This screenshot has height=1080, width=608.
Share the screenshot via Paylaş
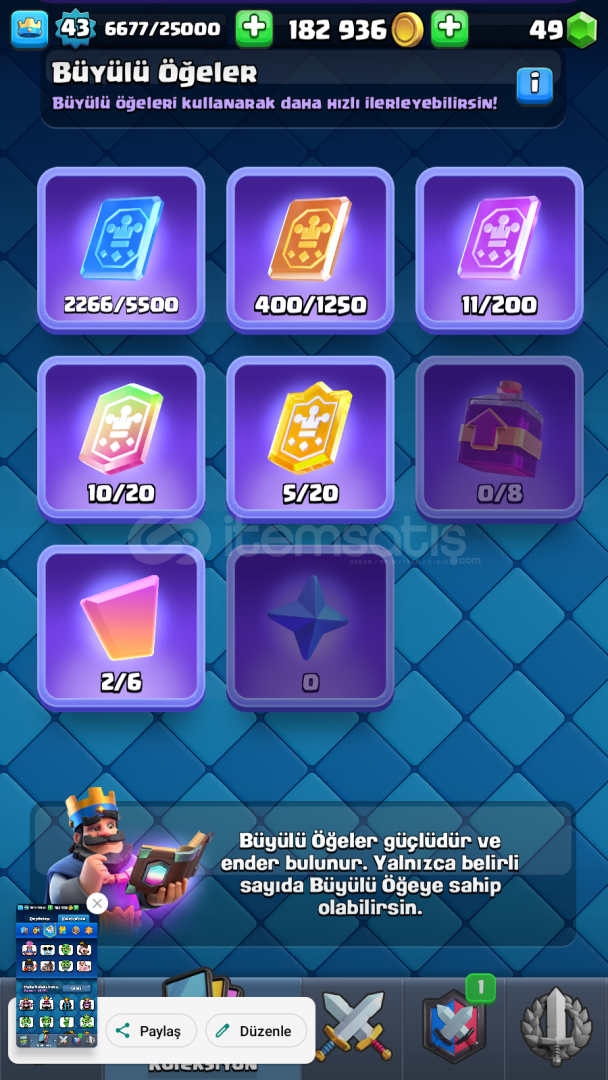[150, 1031]
